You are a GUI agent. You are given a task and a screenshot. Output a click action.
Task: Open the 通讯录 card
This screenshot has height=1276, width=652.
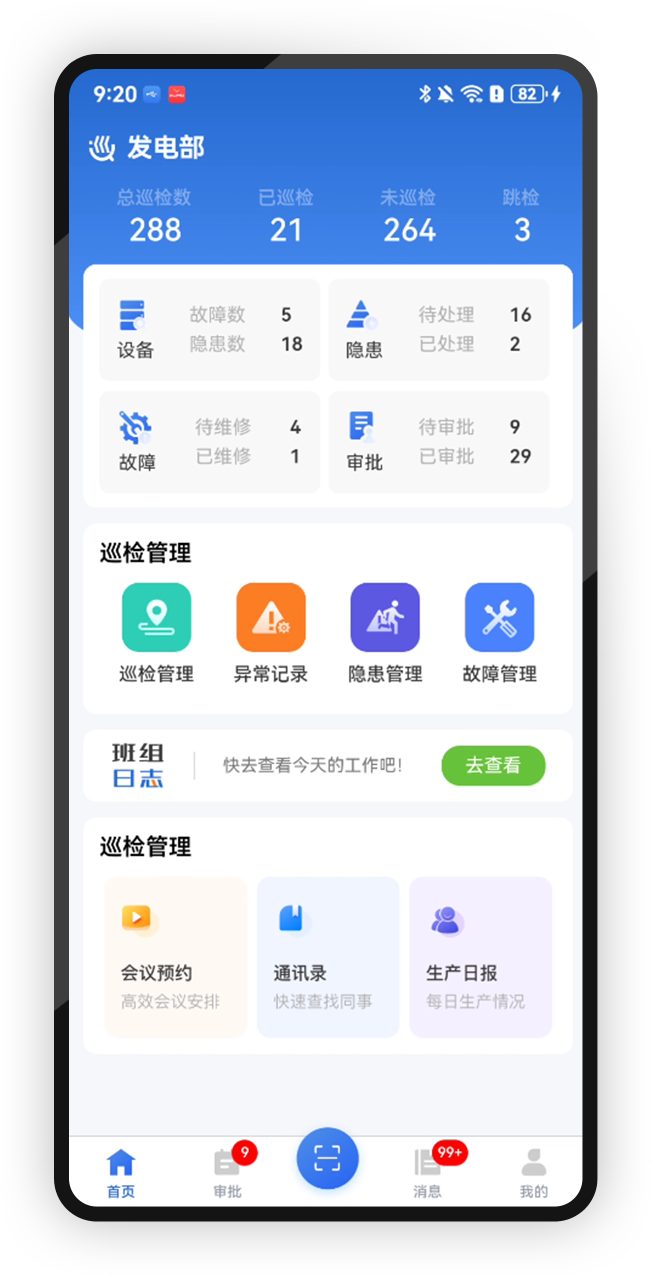click(328, 957)
